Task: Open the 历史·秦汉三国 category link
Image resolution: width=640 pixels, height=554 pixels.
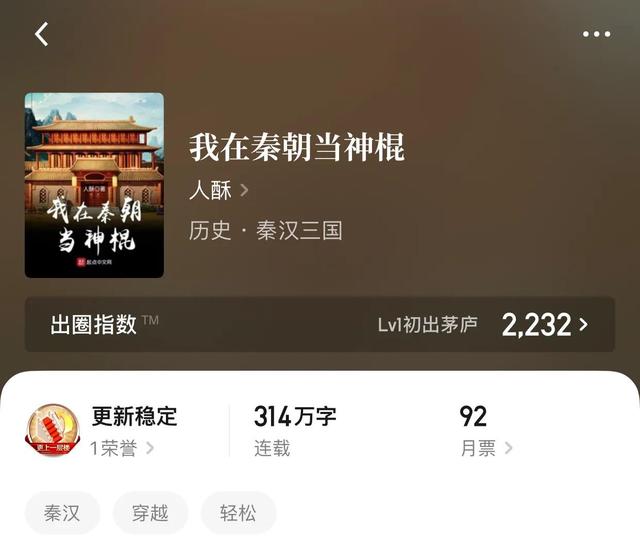Action: tap(266, 231)
